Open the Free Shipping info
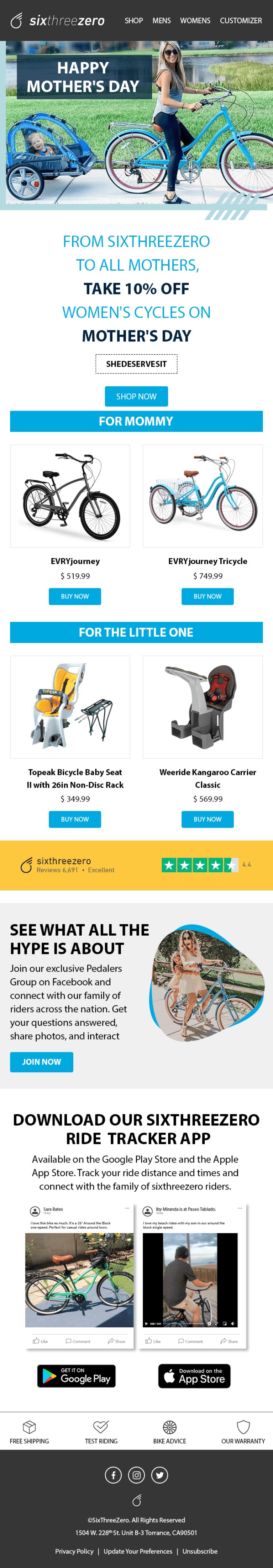 pos(29,1432)
